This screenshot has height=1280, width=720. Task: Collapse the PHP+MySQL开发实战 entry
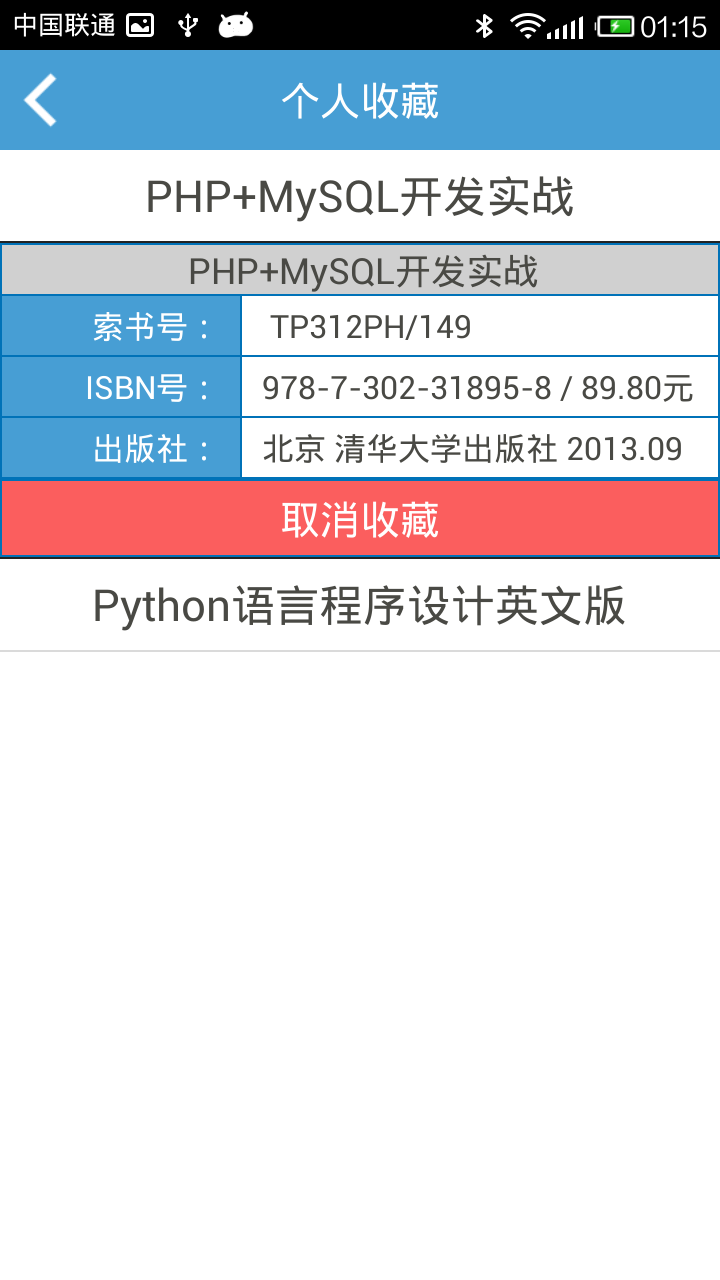point(360,197)
